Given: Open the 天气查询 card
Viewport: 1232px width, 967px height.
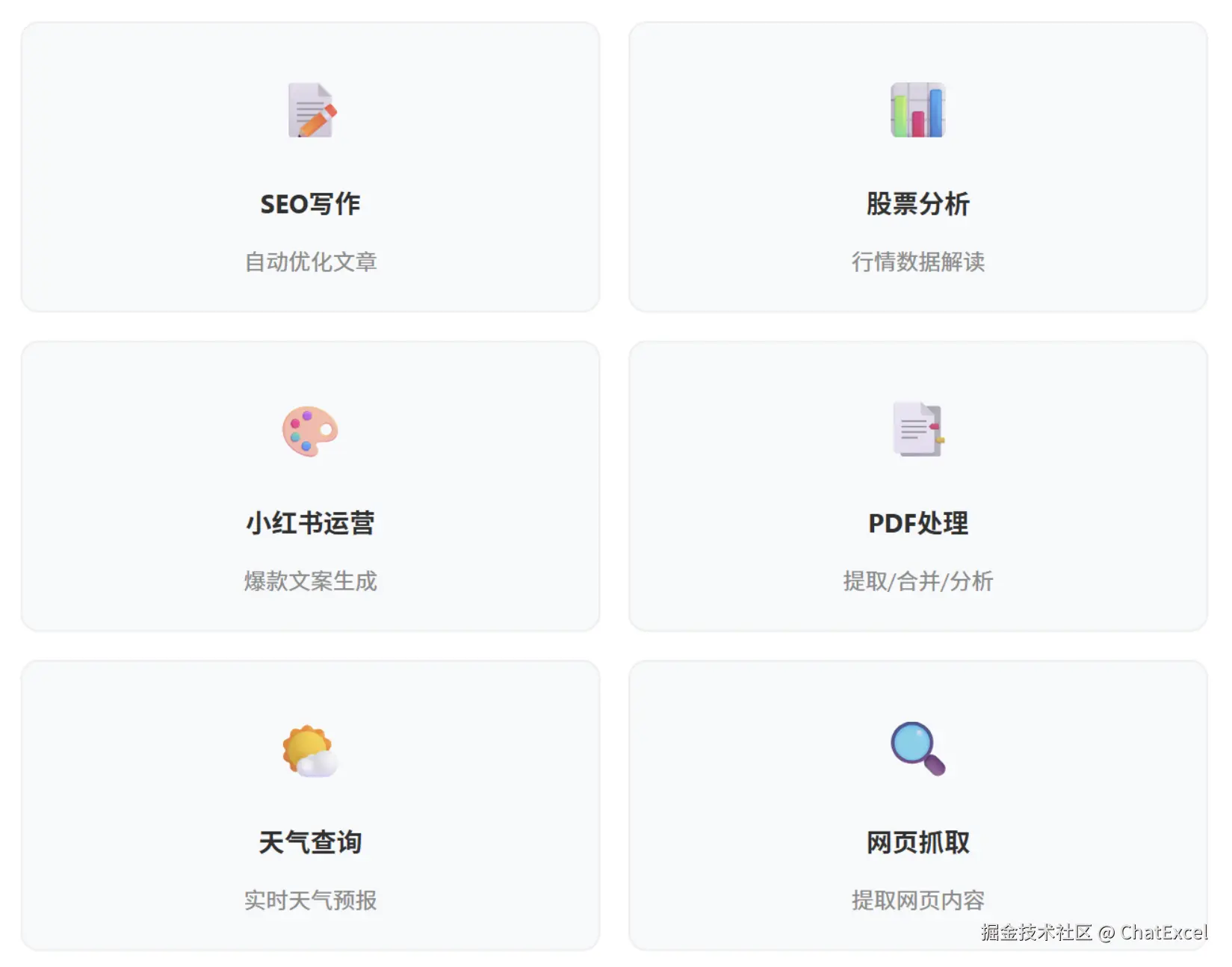Looking at the screenshot, I should click(310, 806).
